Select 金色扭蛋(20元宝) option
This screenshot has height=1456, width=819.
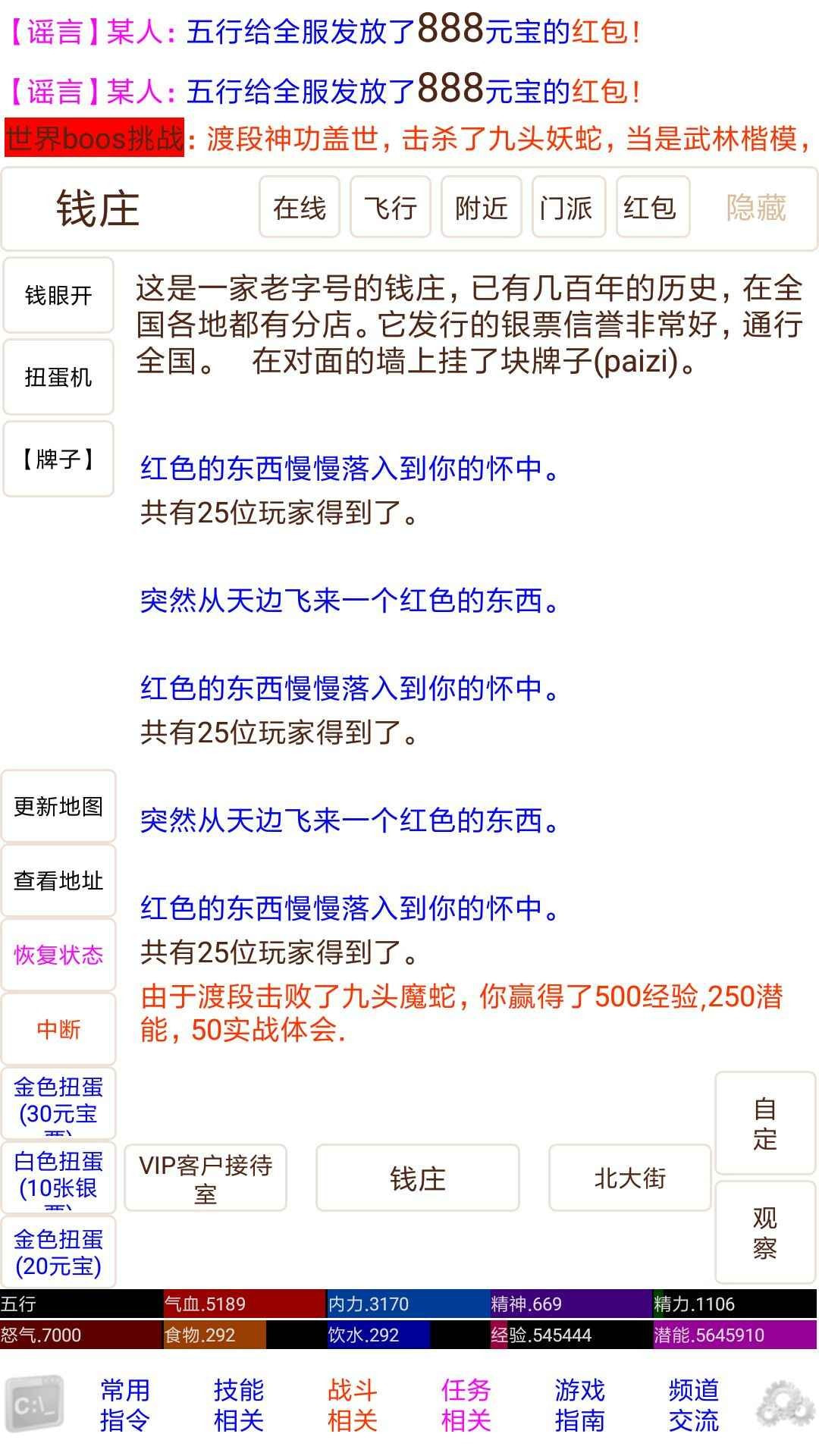click(x=58, y=1251)
